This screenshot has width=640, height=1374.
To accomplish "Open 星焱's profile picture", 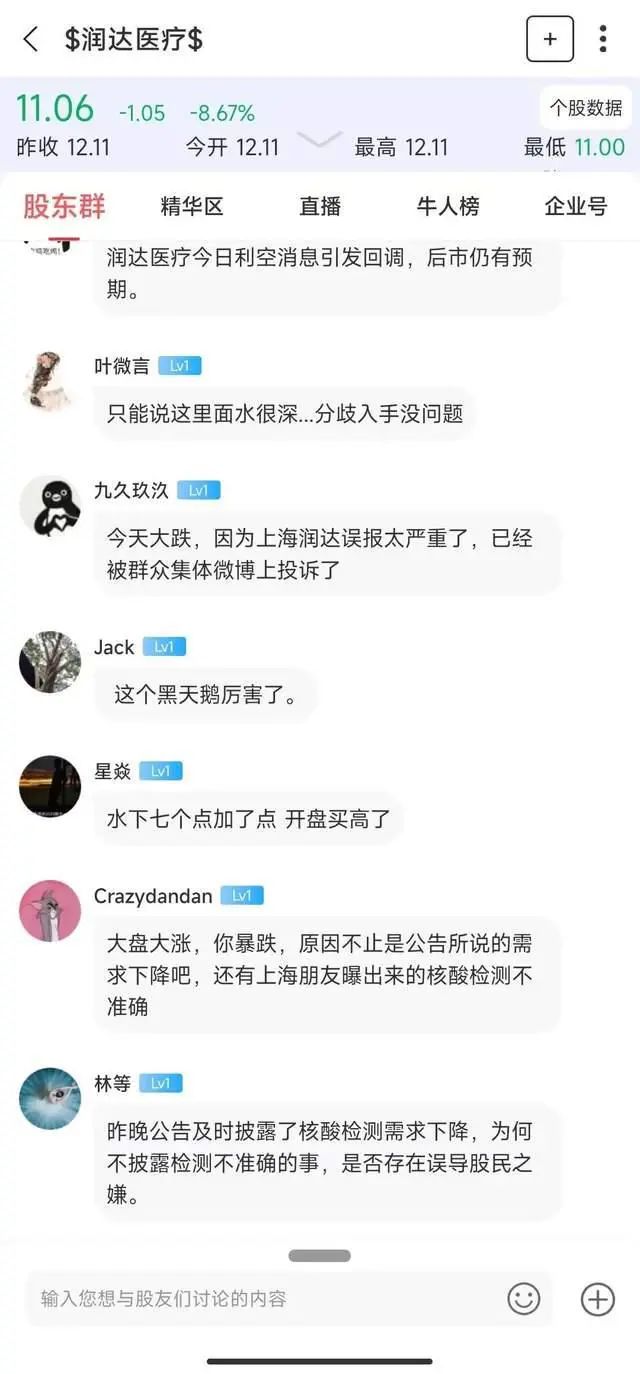I will 50,786.
